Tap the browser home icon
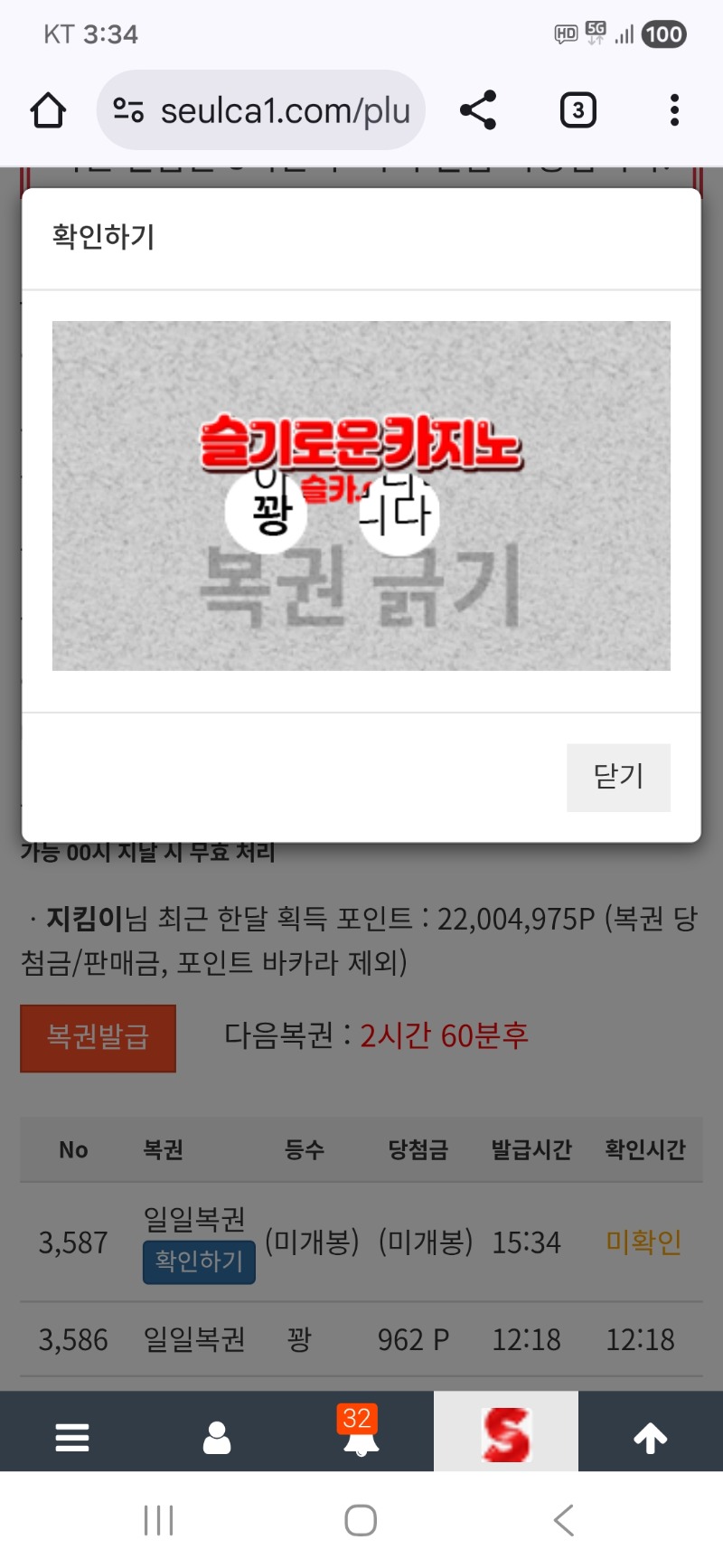 [x=48, y=111]
